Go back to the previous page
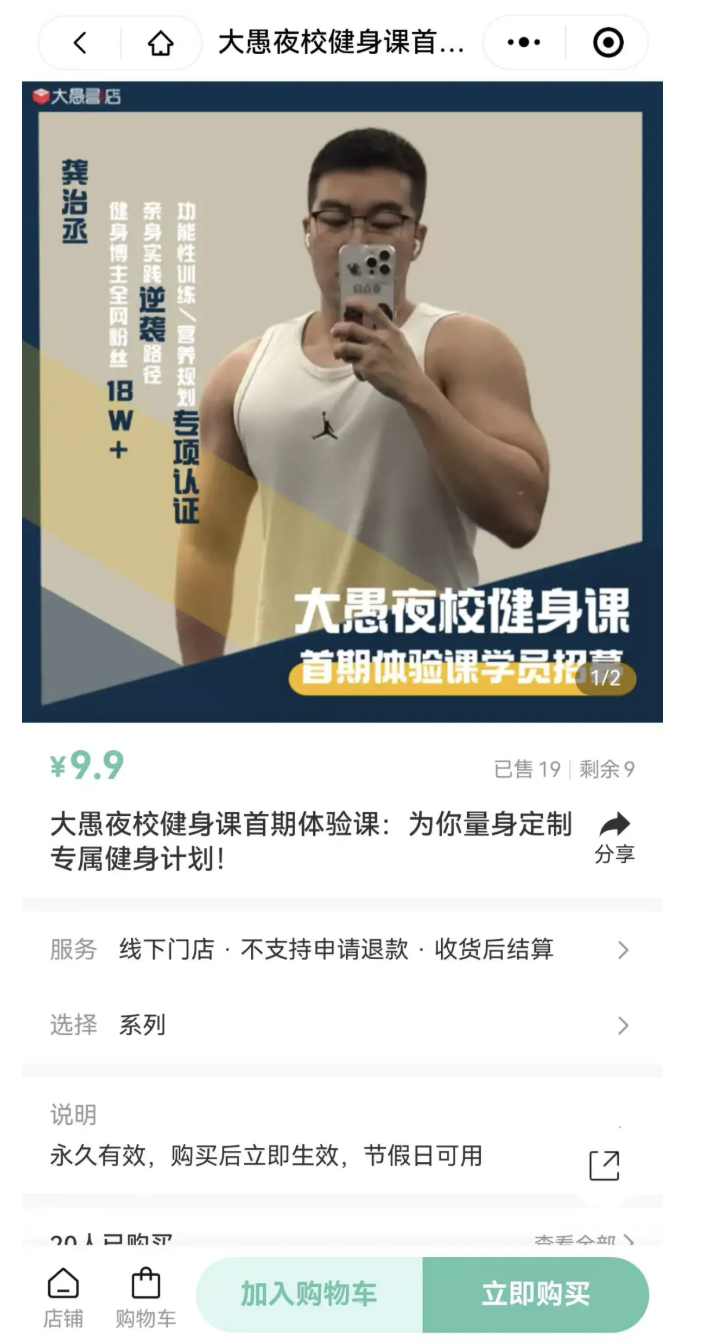 [80, 43]
